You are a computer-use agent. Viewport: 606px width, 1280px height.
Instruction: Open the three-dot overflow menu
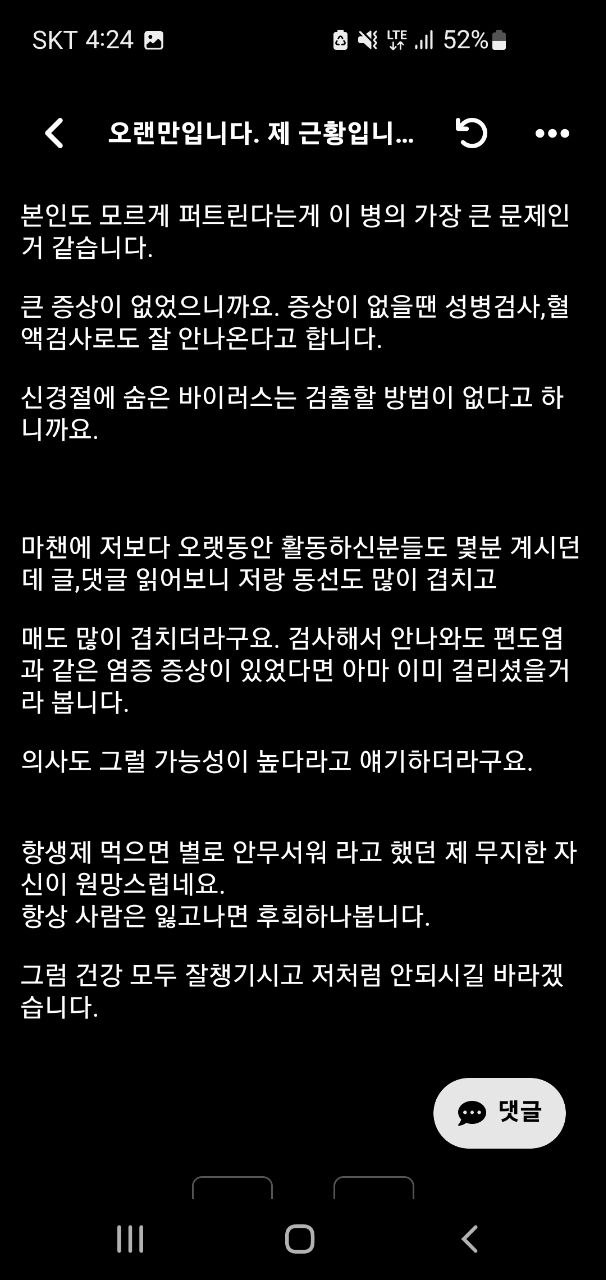(552, 134)
